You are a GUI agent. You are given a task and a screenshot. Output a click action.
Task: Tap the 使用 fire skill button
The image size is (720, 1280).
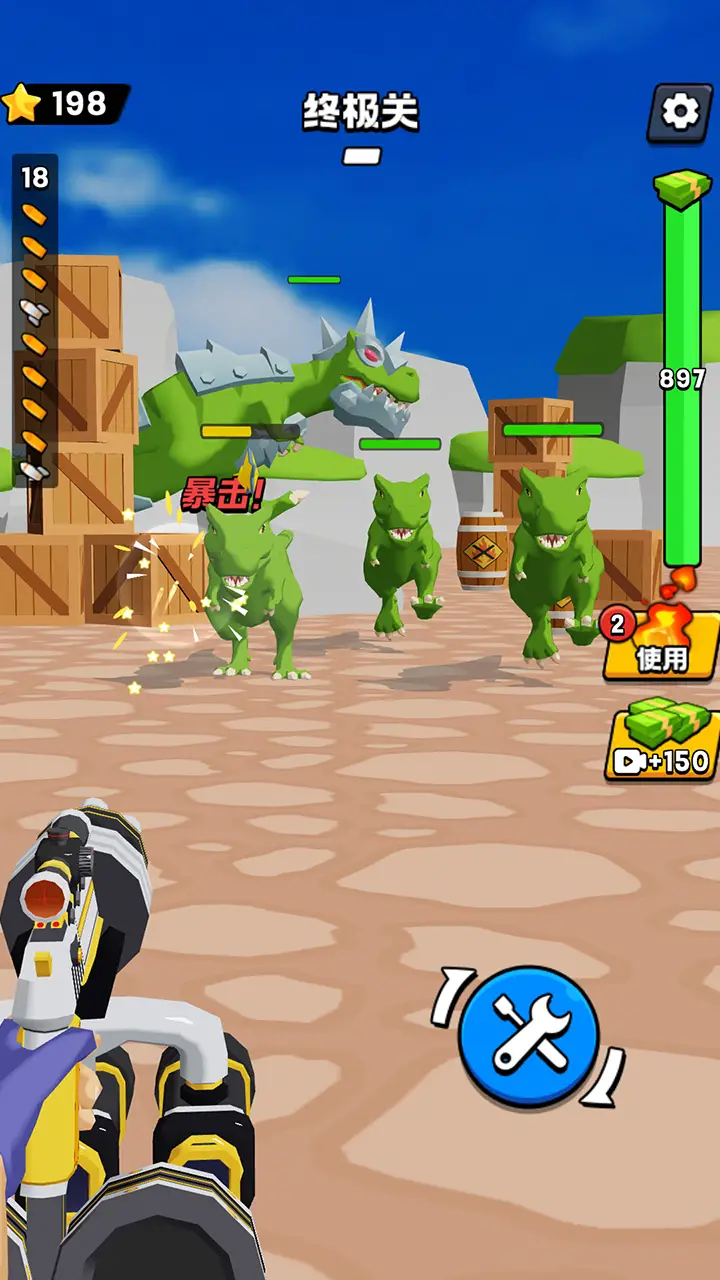click(x=662, y=646)
